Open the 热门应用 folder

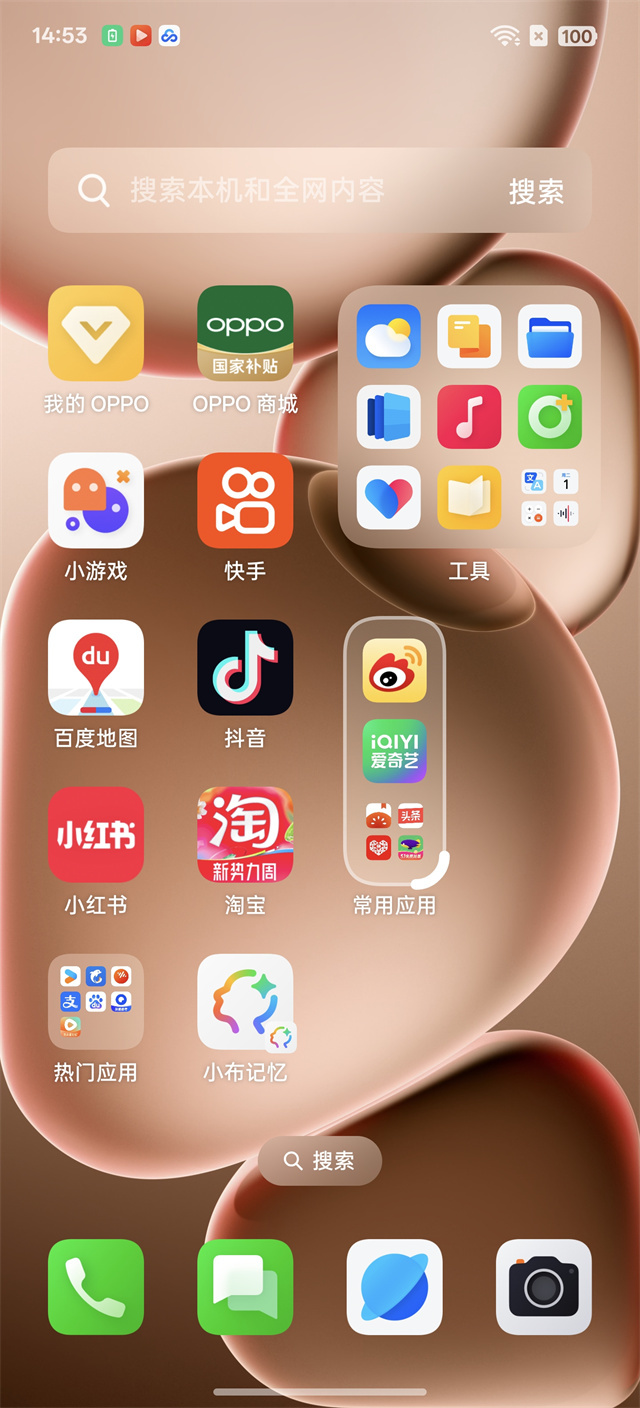pos(96,1002)
